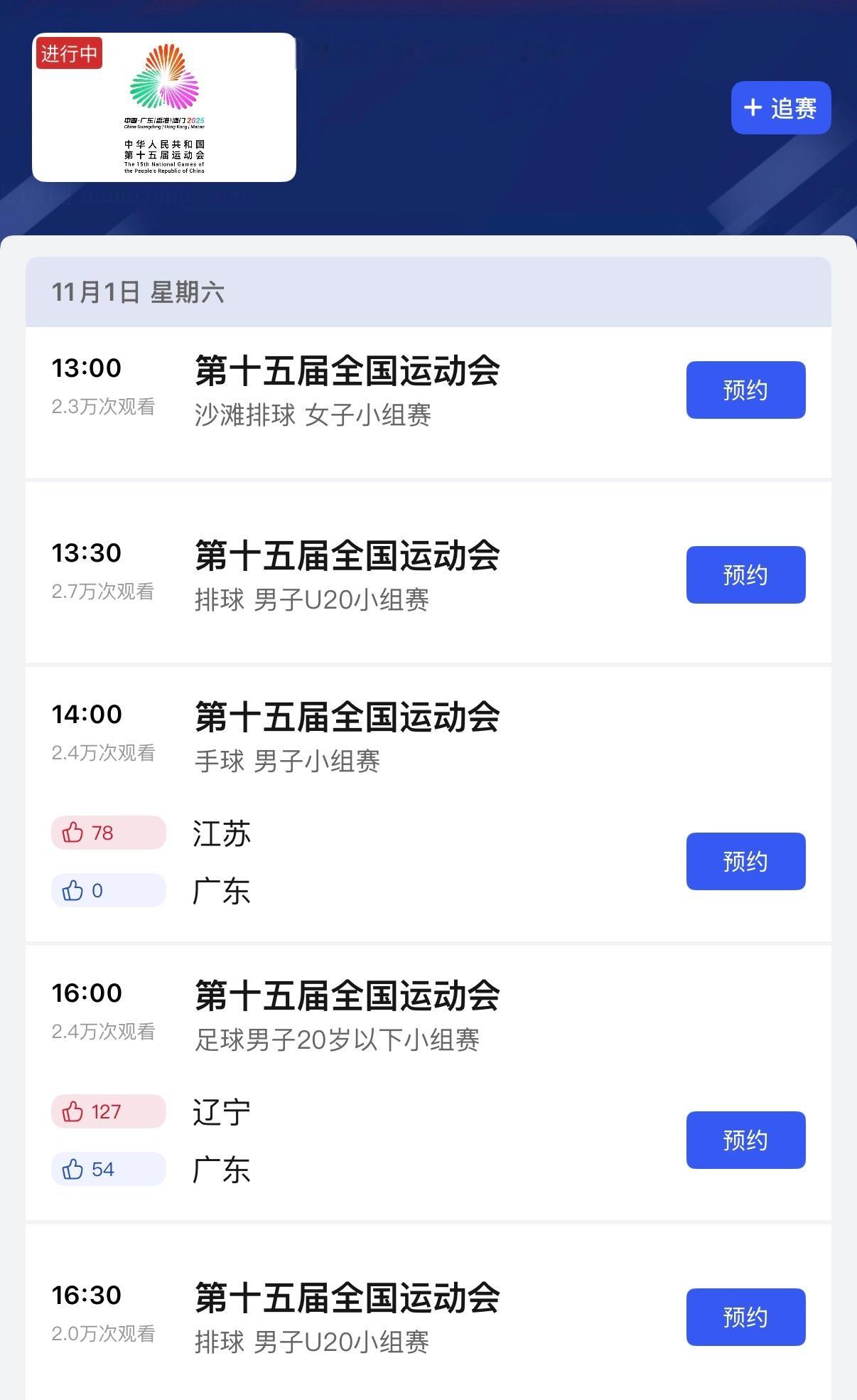Reserve the 16:30 男子U20 volleyball match
The width and height of the screenshot is (857, 1400).
pos(745,1317)
